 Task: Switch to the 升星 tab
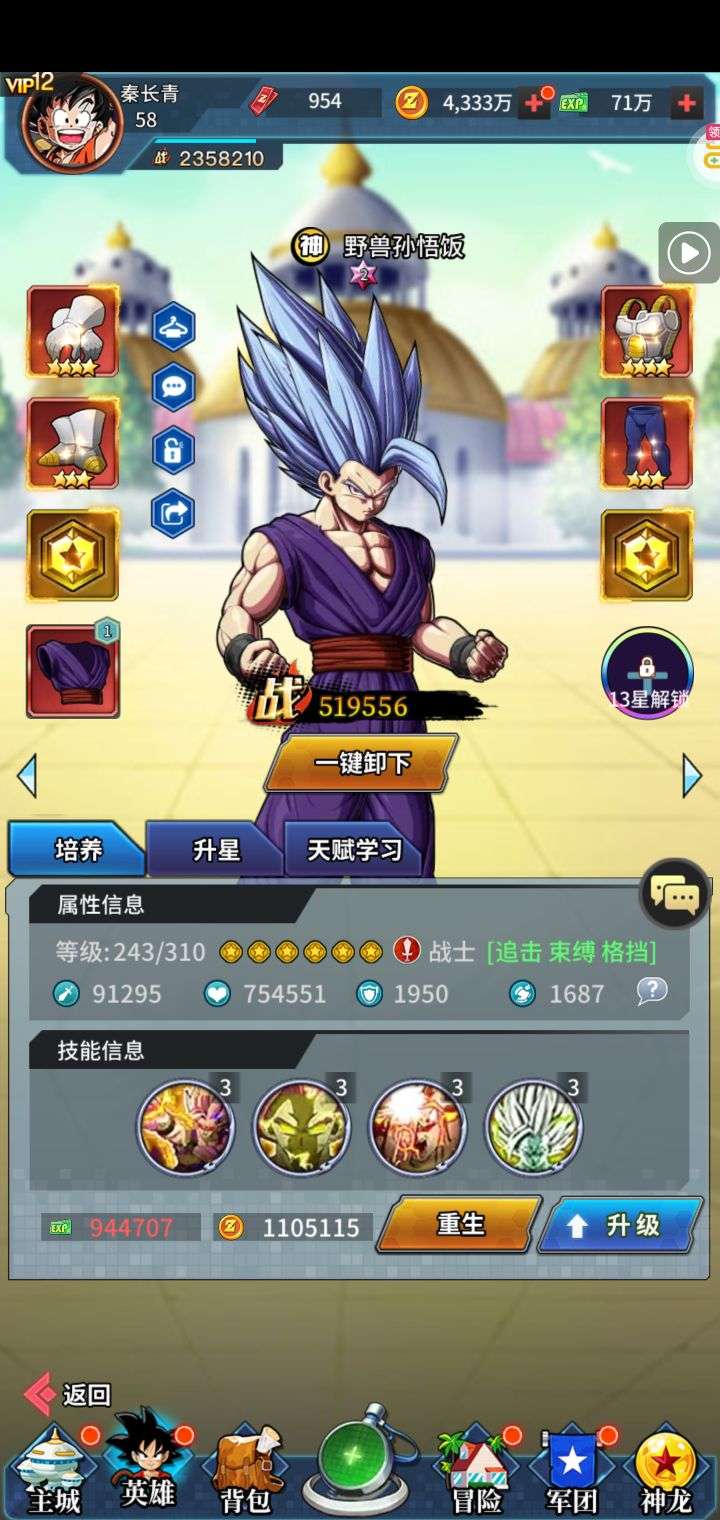(x=216, y=850)
